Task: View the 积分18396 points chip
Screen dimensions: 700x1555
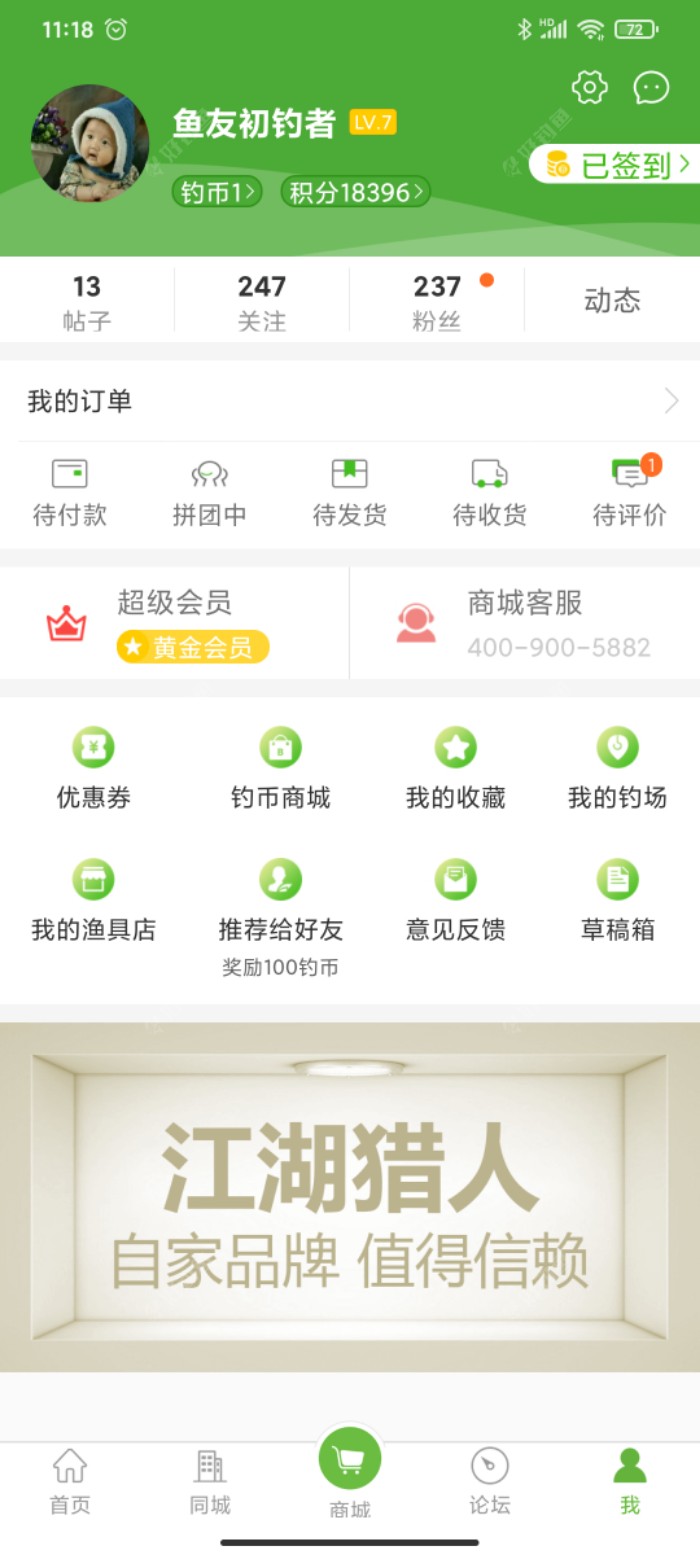Action: [x=355, y=192]
